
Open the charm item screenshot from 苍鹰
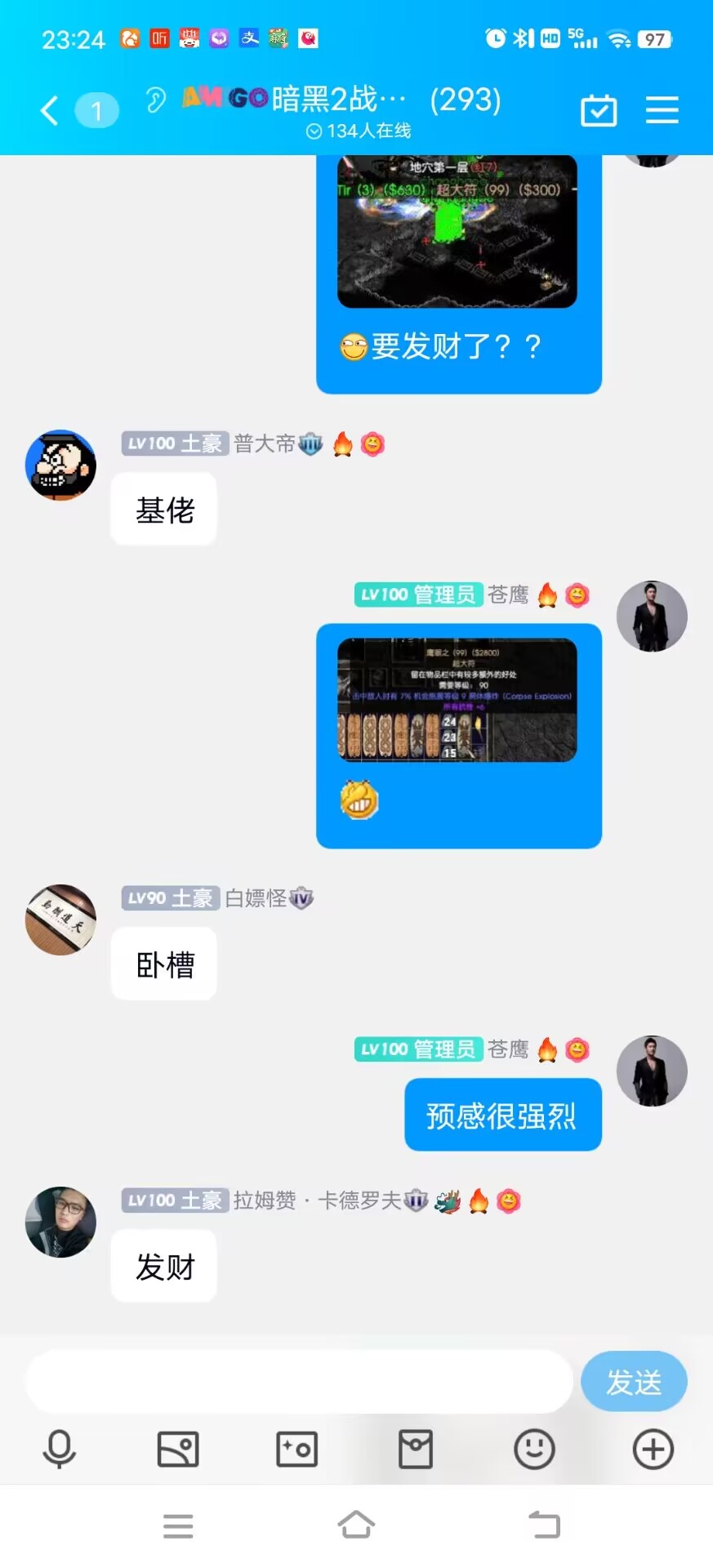point(457,700)
